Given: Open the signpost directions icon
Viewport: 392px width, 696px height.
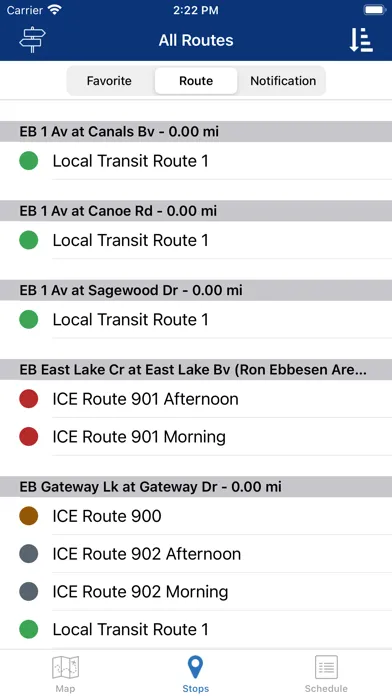Looking at the screenshot, I should [32, 40].
